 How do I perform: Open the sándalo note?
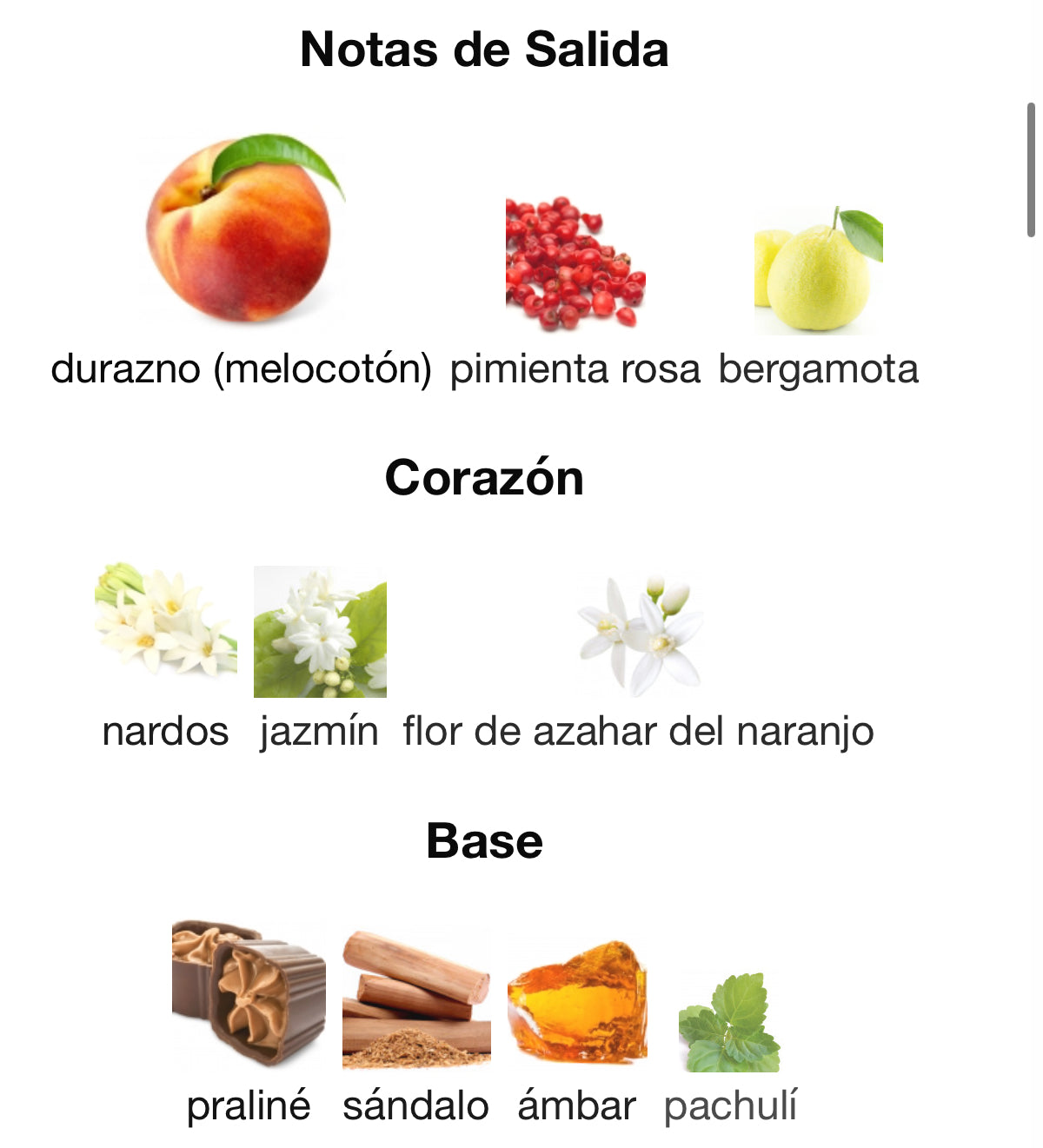pos(416,999)
